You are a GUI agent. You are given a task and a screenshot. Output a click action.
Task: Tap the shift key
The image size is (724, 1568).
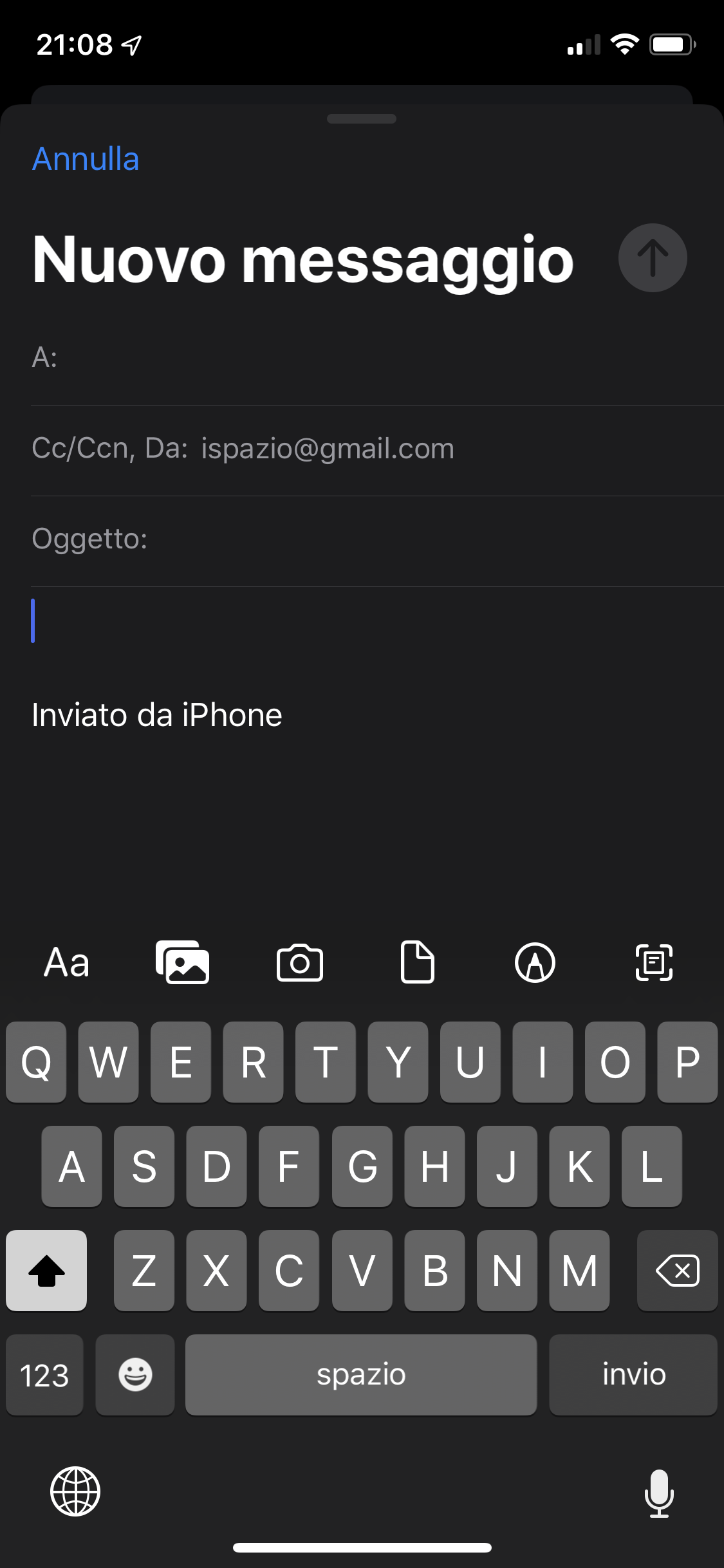(x=46, y=1271)
